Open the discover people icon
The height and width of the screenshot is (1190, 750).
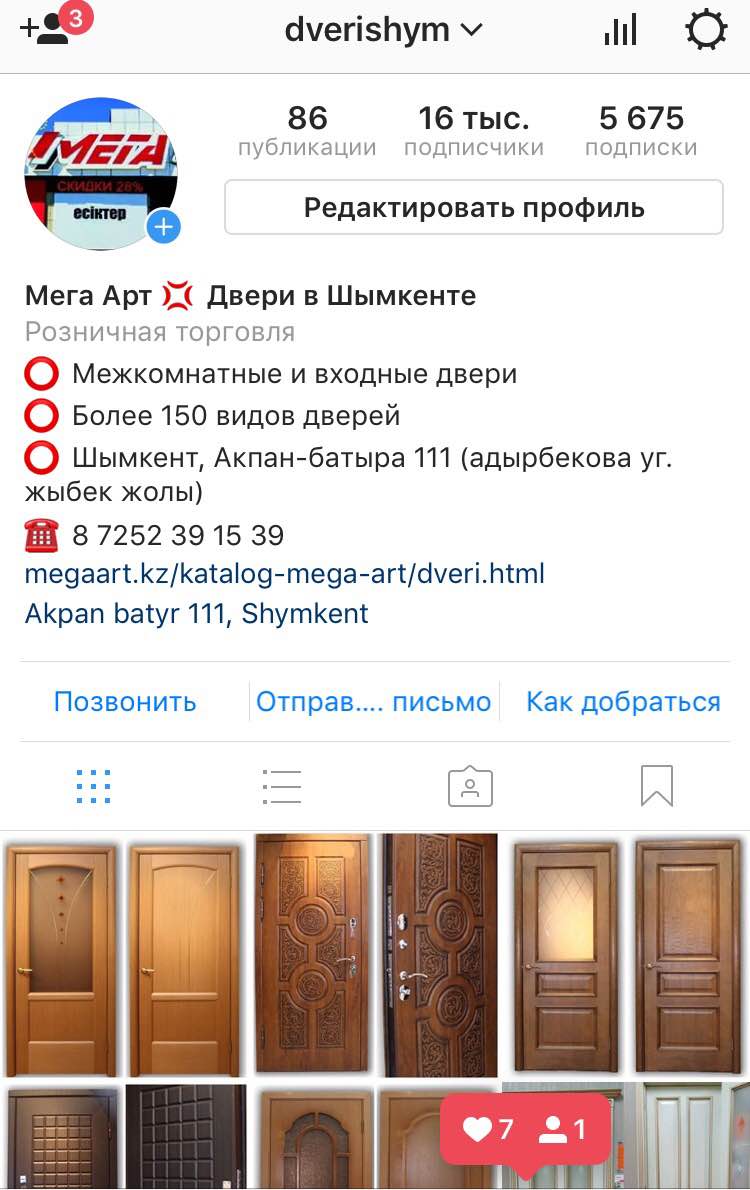coord(46,30)
